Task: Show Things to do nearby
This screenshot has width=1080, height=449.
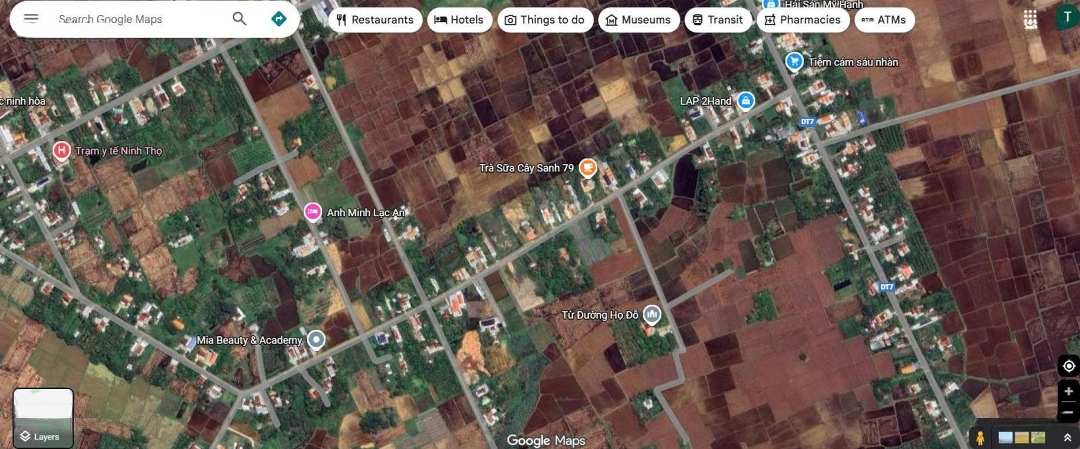Action: [x=545, y=20]
